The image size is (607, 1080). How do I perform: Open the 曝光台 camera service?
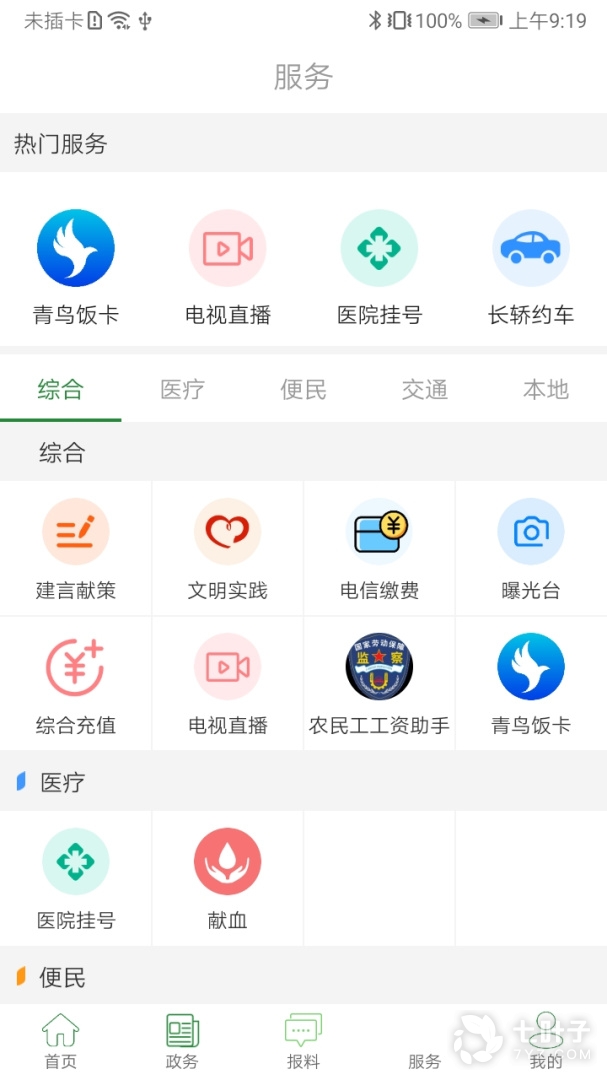[x=531, y=549]
